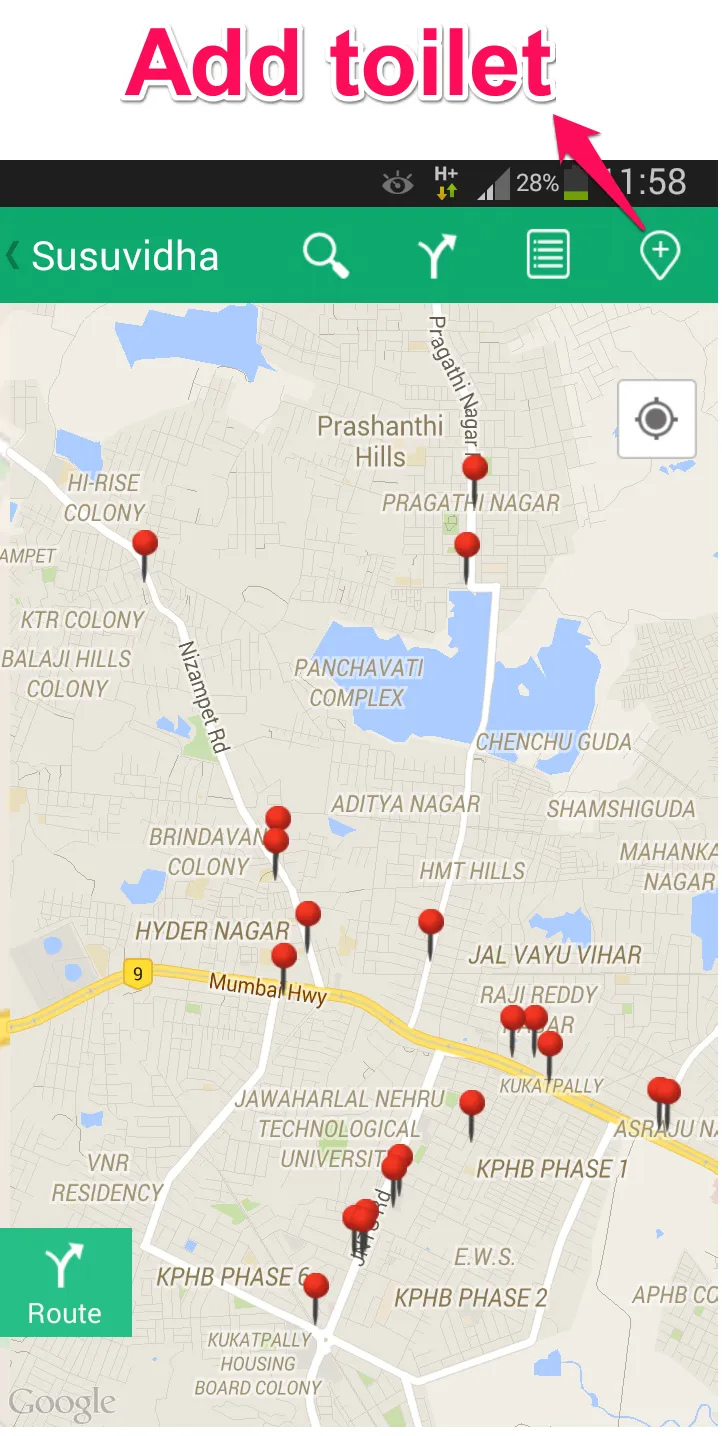722x1436 pixels.
Task: Show toilets in list view
Action: click(548, 255)
